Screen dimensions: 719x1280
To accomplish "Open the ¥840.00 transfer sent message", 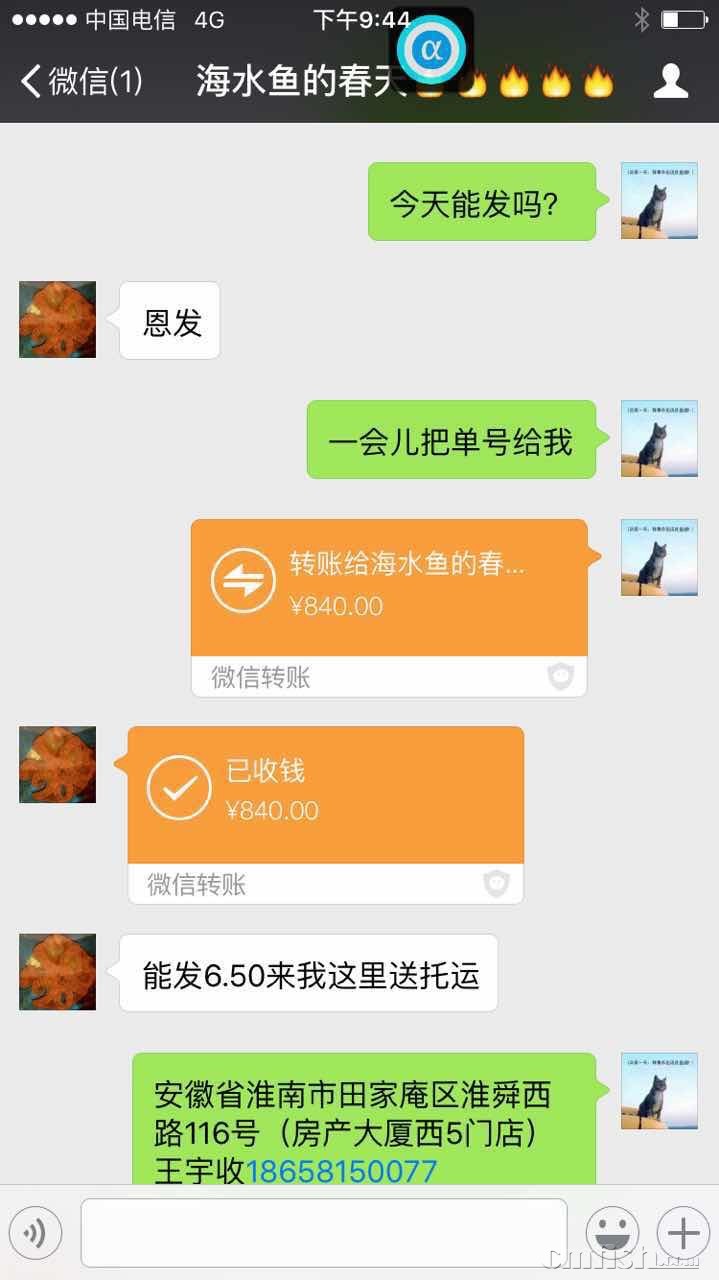I will click(388, 588).
